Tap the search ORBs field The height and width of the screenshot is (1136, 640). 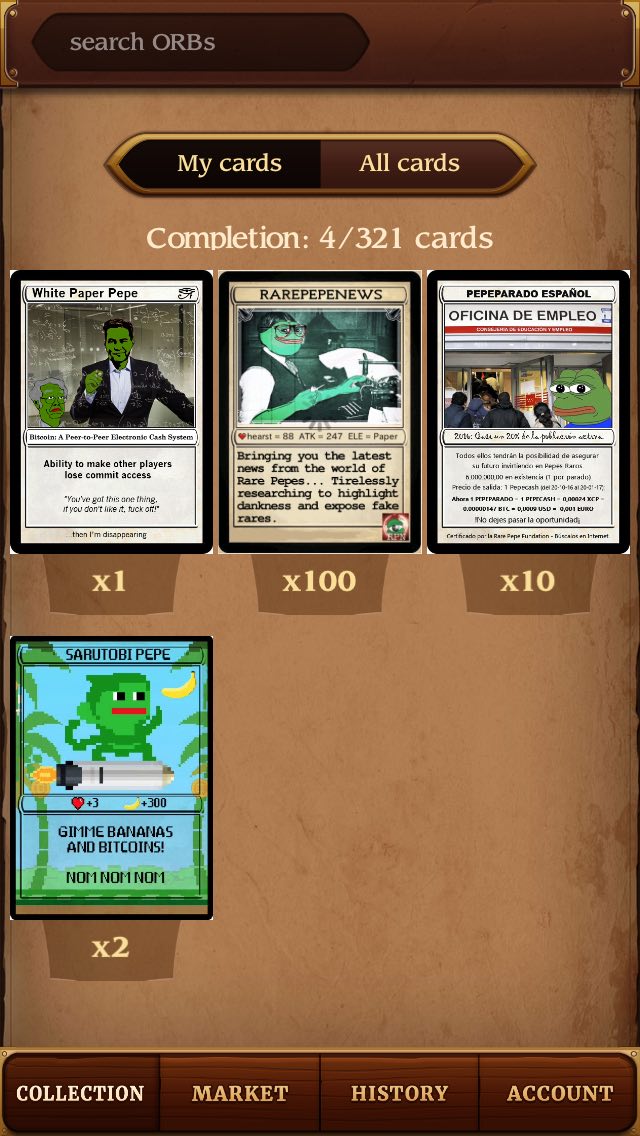201,42
